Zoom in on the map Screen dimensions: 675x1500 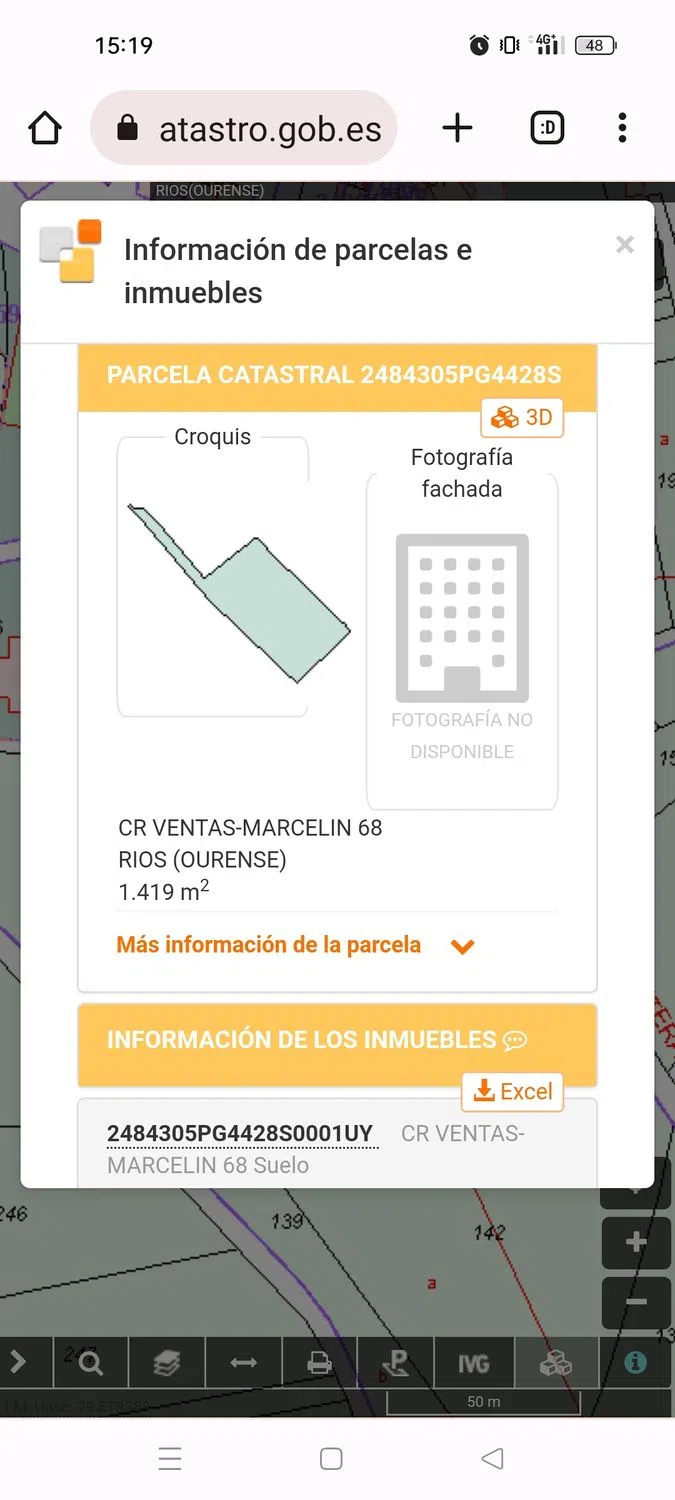click(x=636, y=1243)
